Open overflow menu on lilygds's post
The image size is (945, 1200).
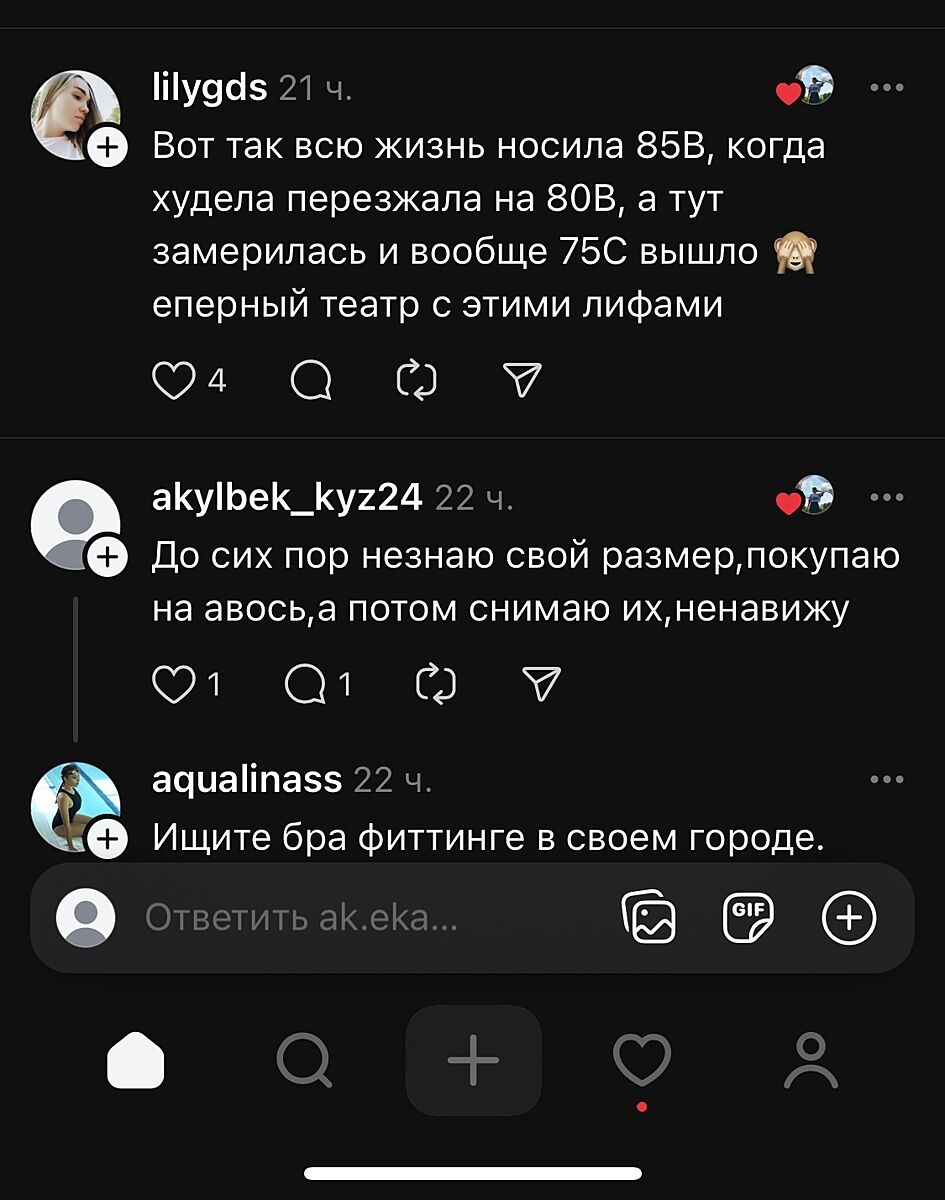pos(886,88)
